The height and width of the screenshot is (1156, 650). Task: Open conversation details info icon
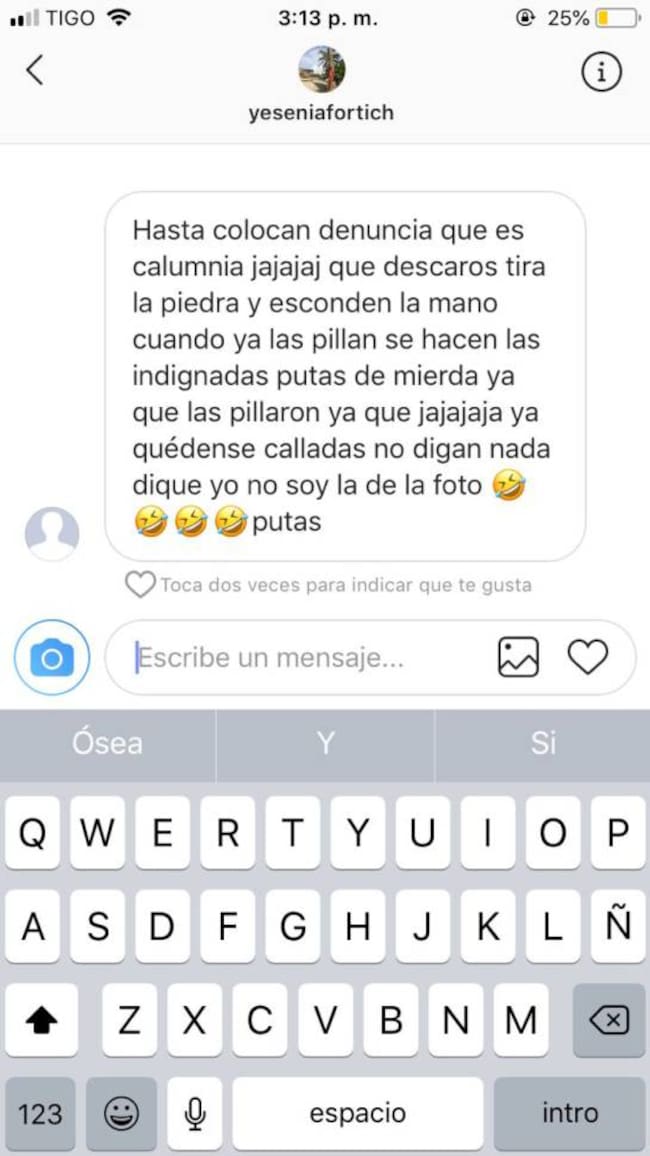(601, 71)
